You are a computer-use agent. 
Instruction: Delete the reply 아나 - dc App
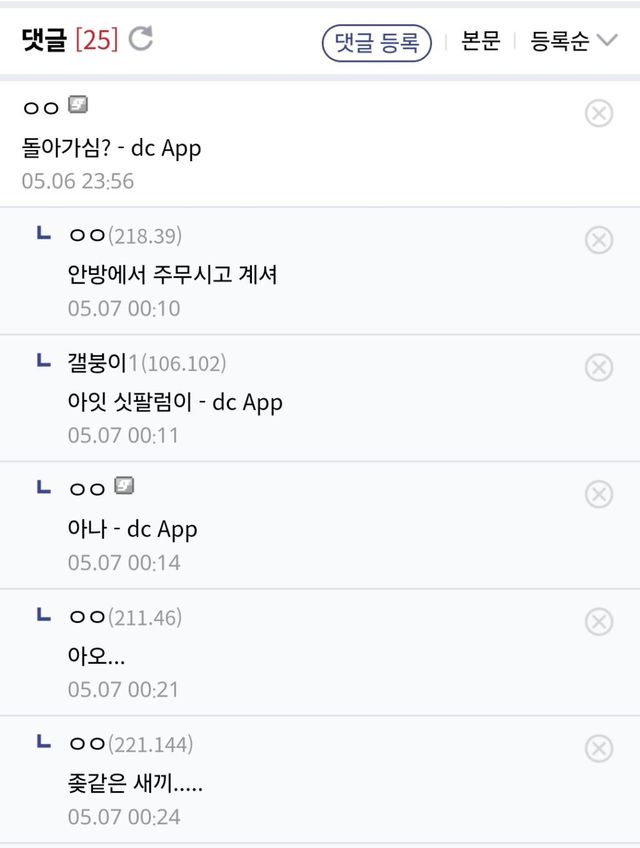(599, 494)
